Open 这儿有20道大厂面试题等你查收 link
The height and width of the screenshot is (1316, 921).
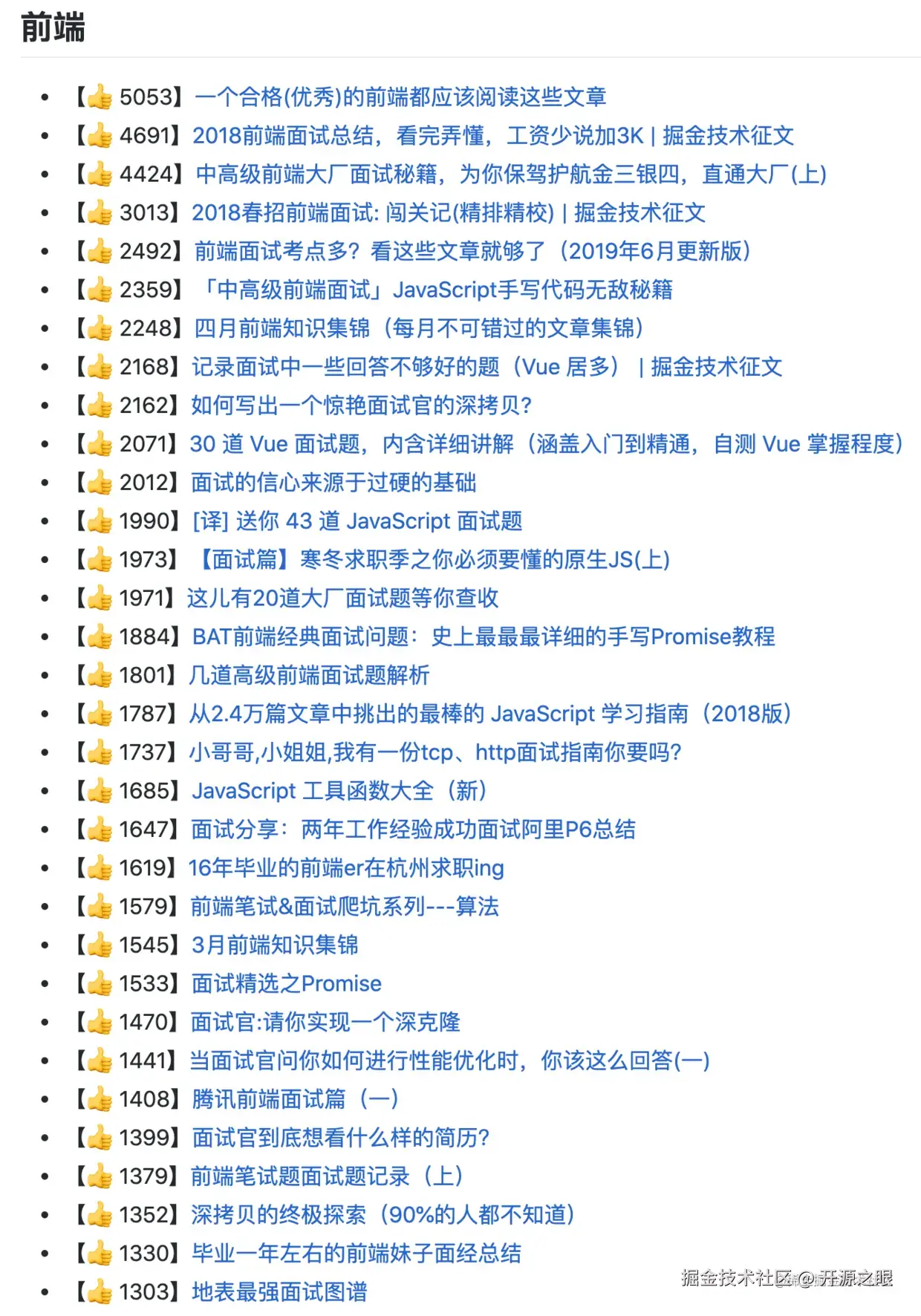tap(342, 599)
